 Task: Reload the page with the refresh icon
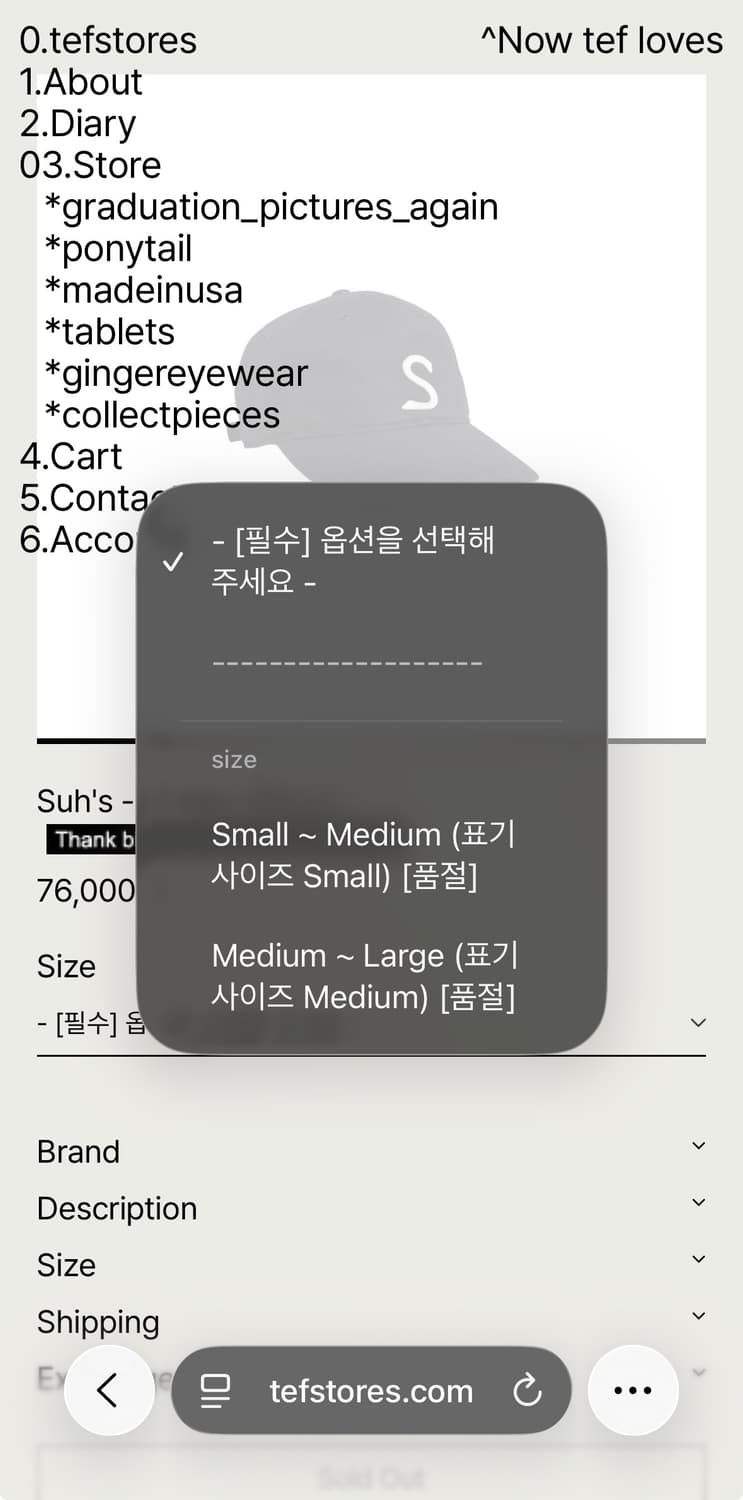tap(527, 1390)
